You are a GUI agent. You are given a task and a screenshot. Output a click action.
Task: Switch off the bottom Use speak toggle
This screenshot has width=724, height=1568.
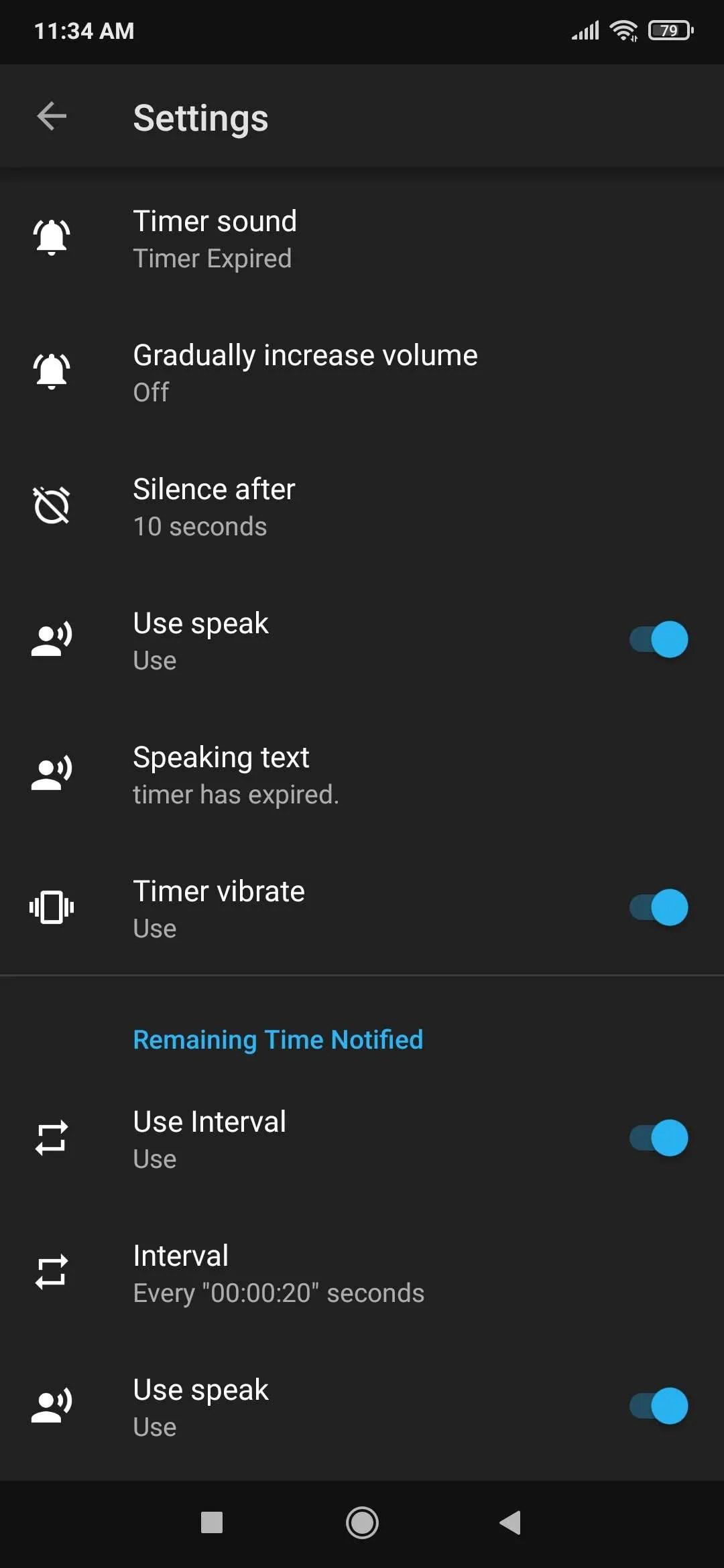[x=658, y=1406]
